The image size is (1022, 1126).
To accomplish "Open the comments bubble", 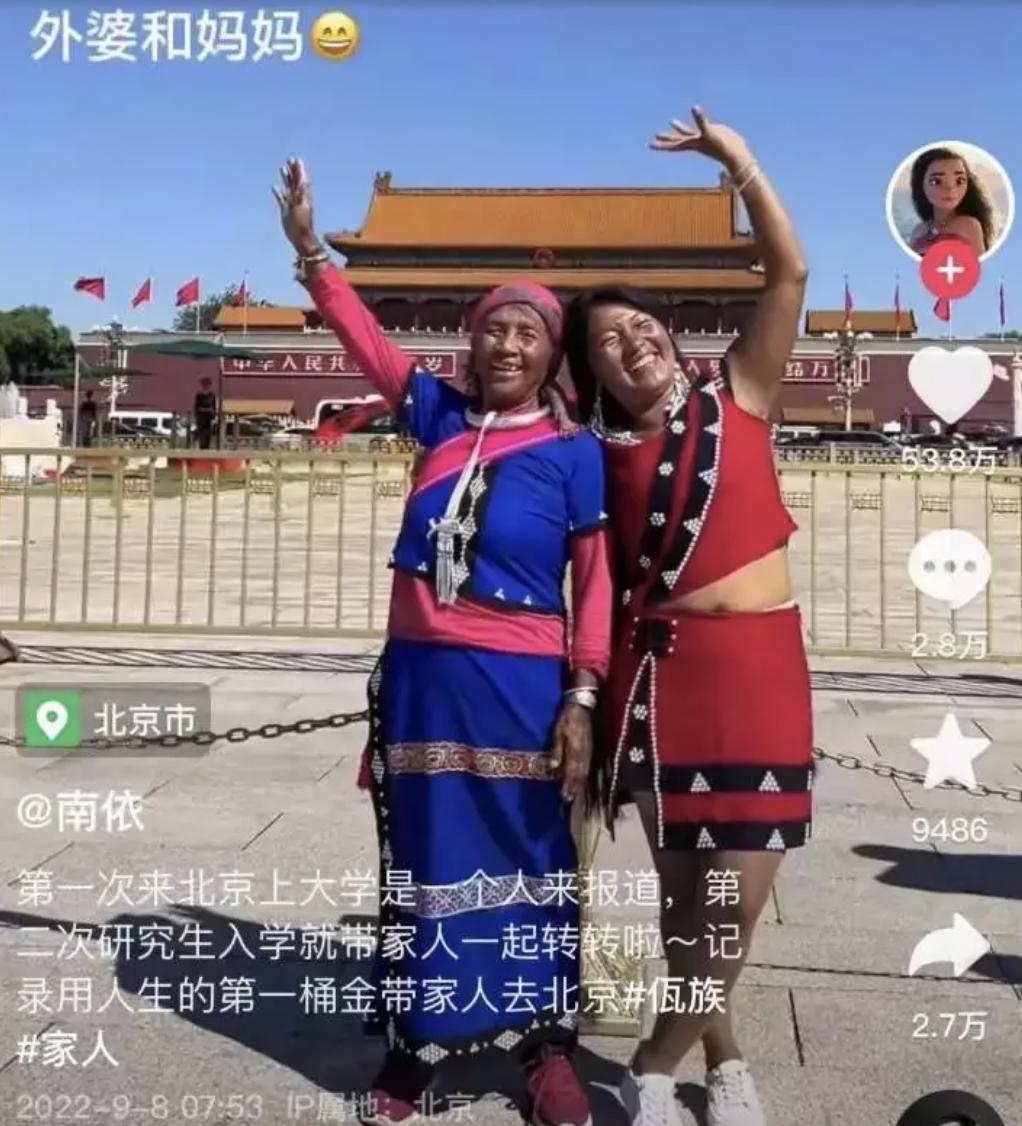I will (949, 568).
